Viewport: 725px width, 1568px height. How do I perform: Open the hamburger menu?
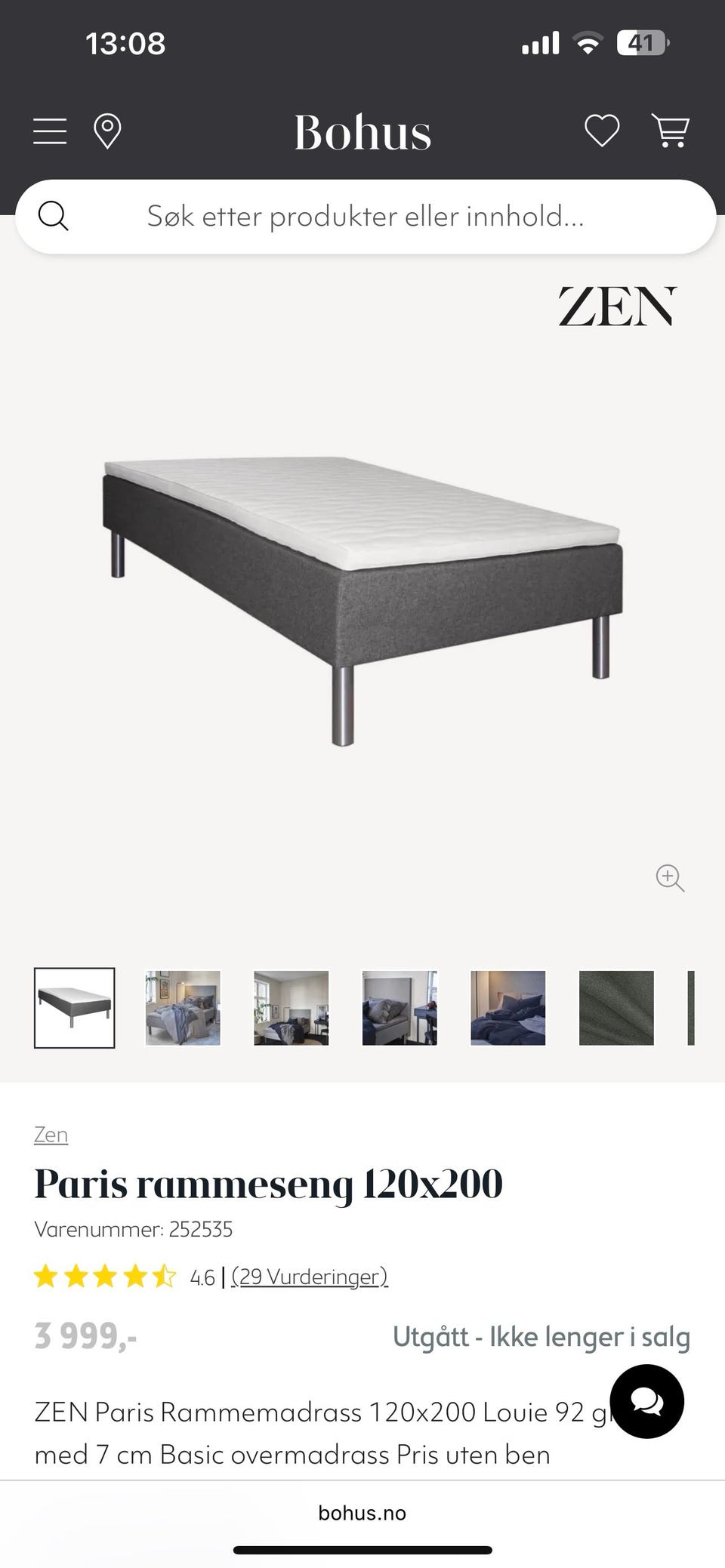click(x=50, y=132)
